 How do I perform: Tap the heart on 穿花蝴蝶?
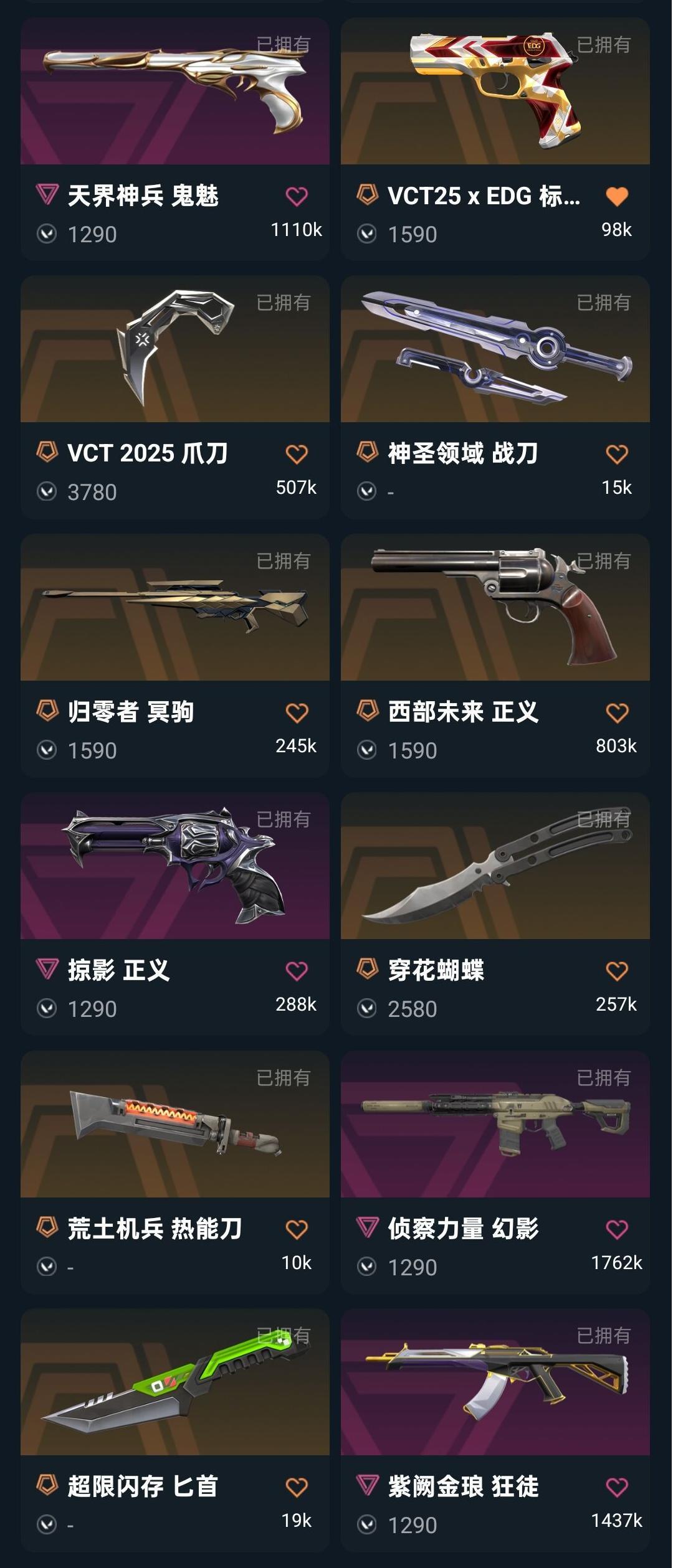[x=617, y=971]
